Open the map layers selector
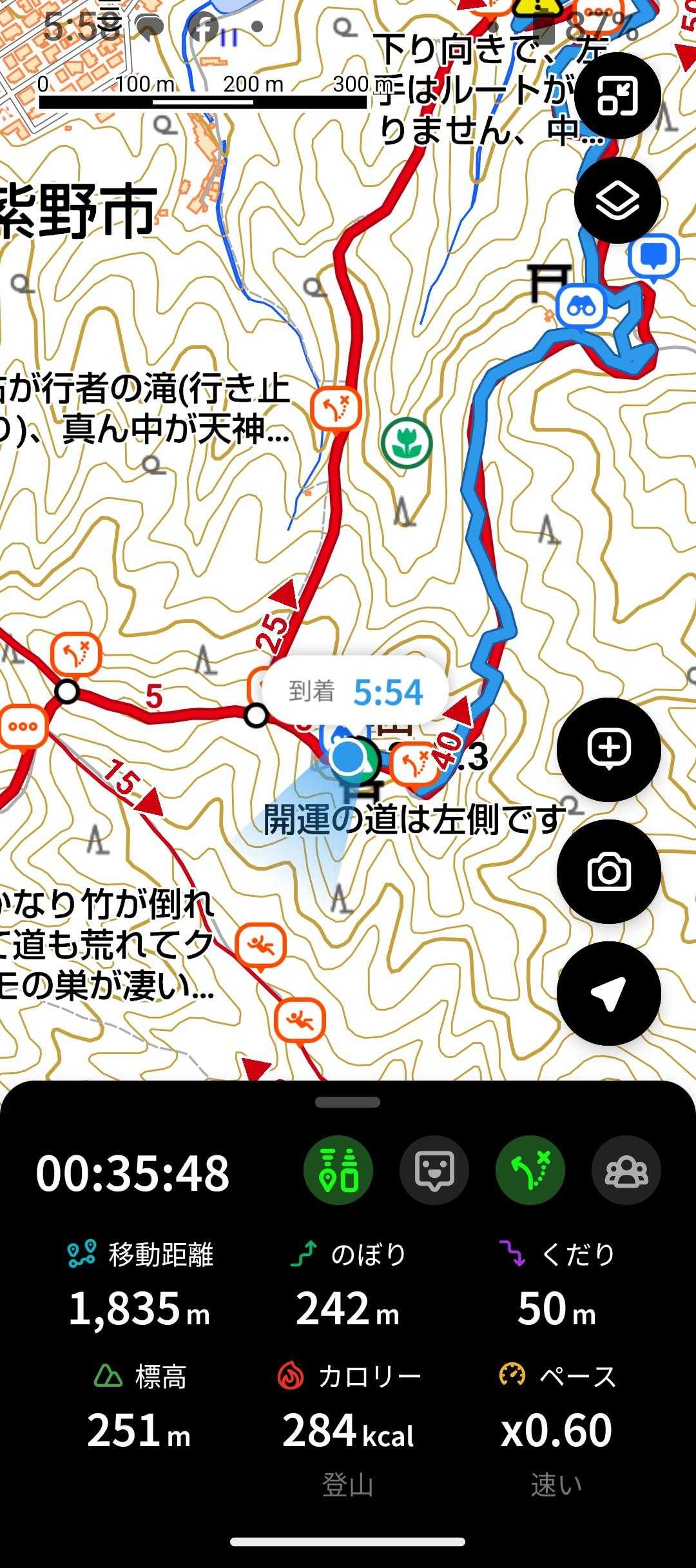This screenshot has height=1568, width=696. [x=617, y=201]
